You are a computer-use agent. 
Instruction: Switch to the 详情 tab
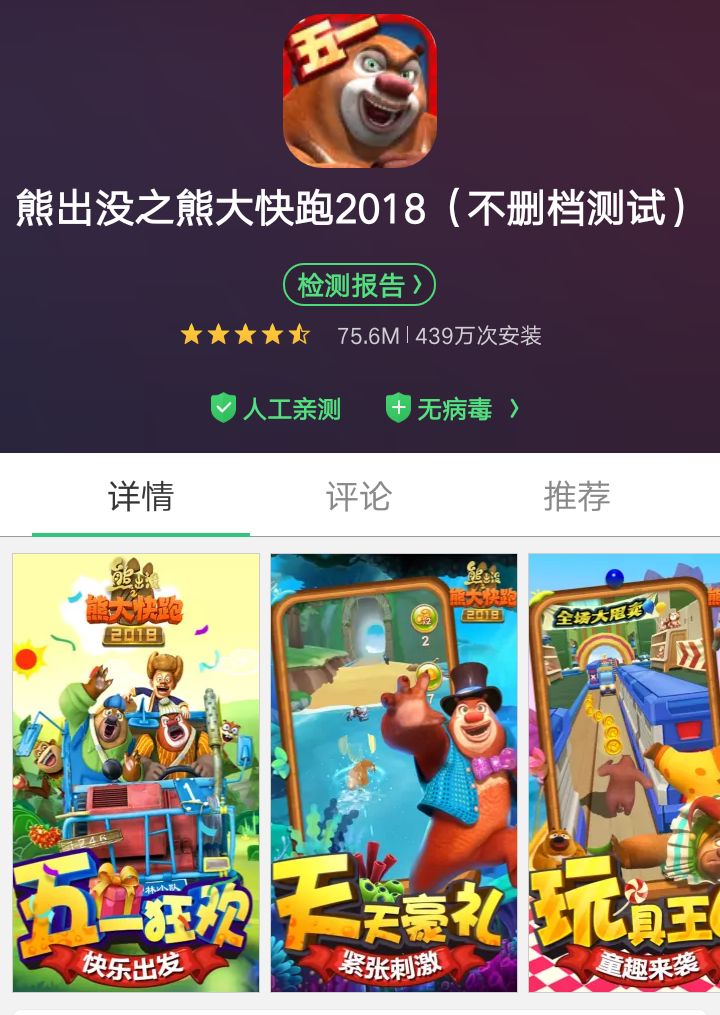point(141,496)
